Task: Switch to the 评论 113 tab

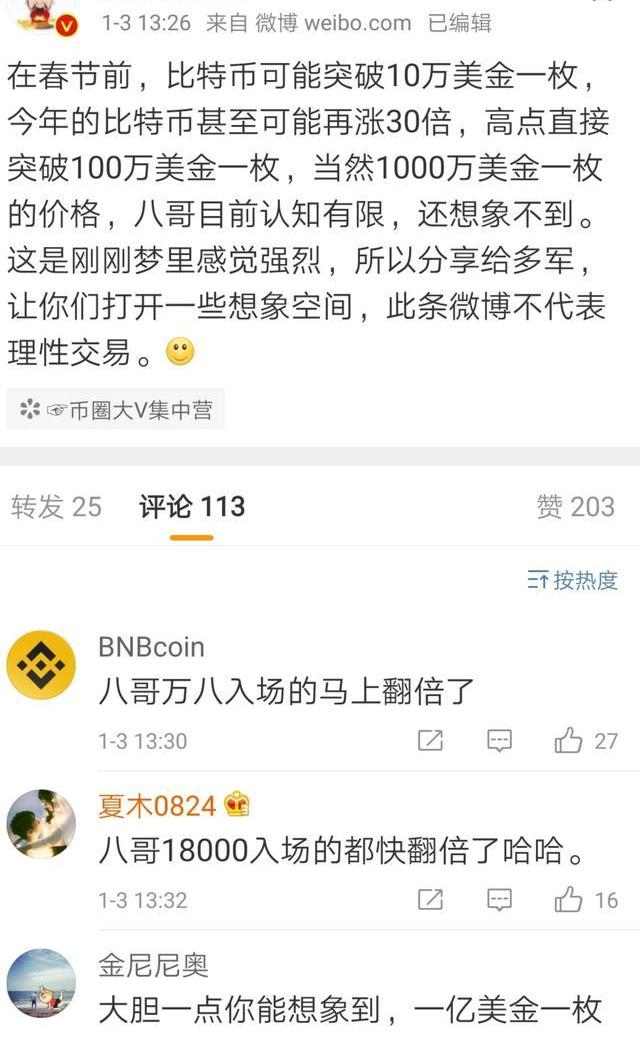Action: tap(191, 507)
